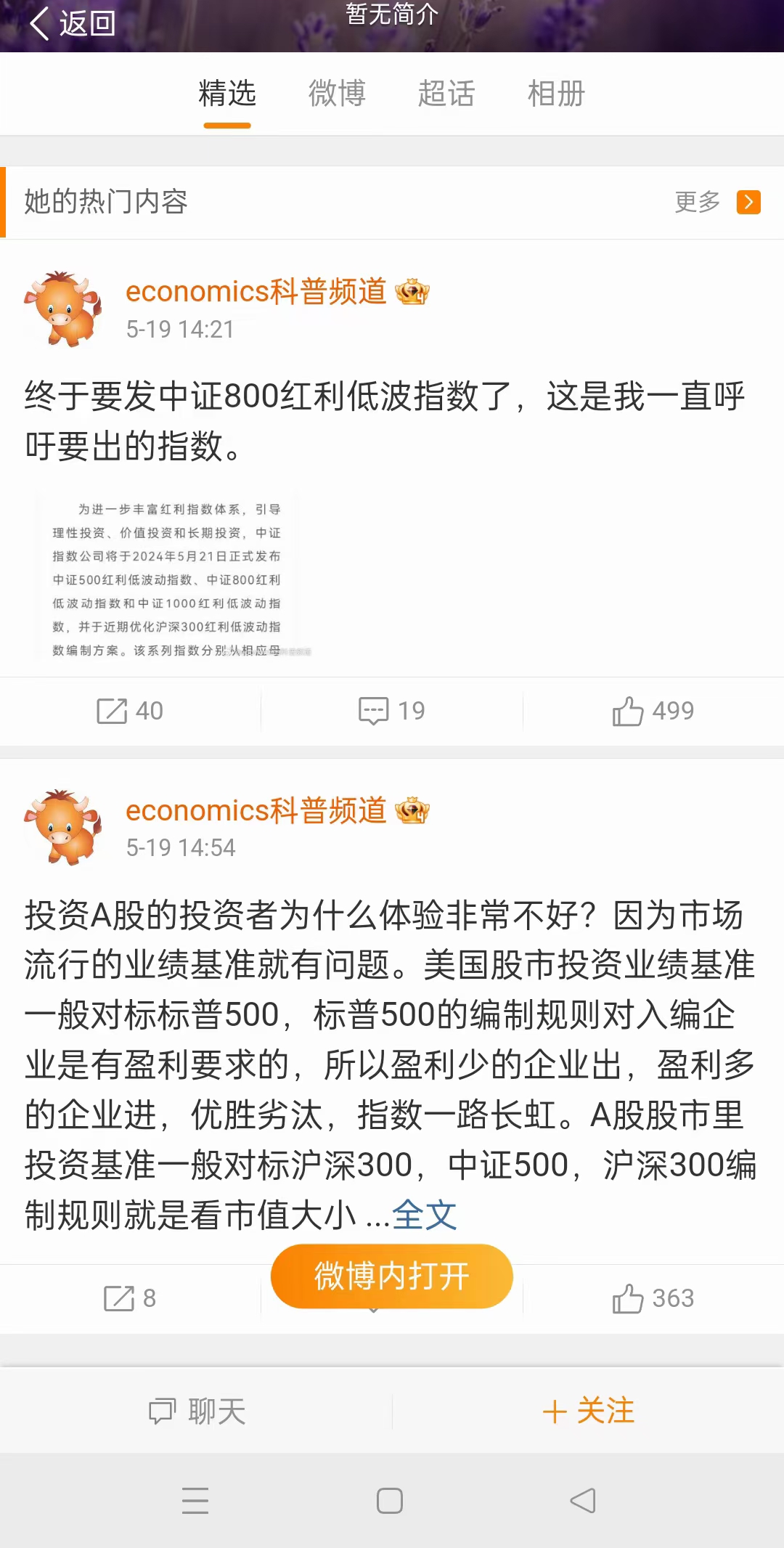This screenshot has height=1548, width=784.
Task: Like the post with 499 likes
Action: (653, 711)
